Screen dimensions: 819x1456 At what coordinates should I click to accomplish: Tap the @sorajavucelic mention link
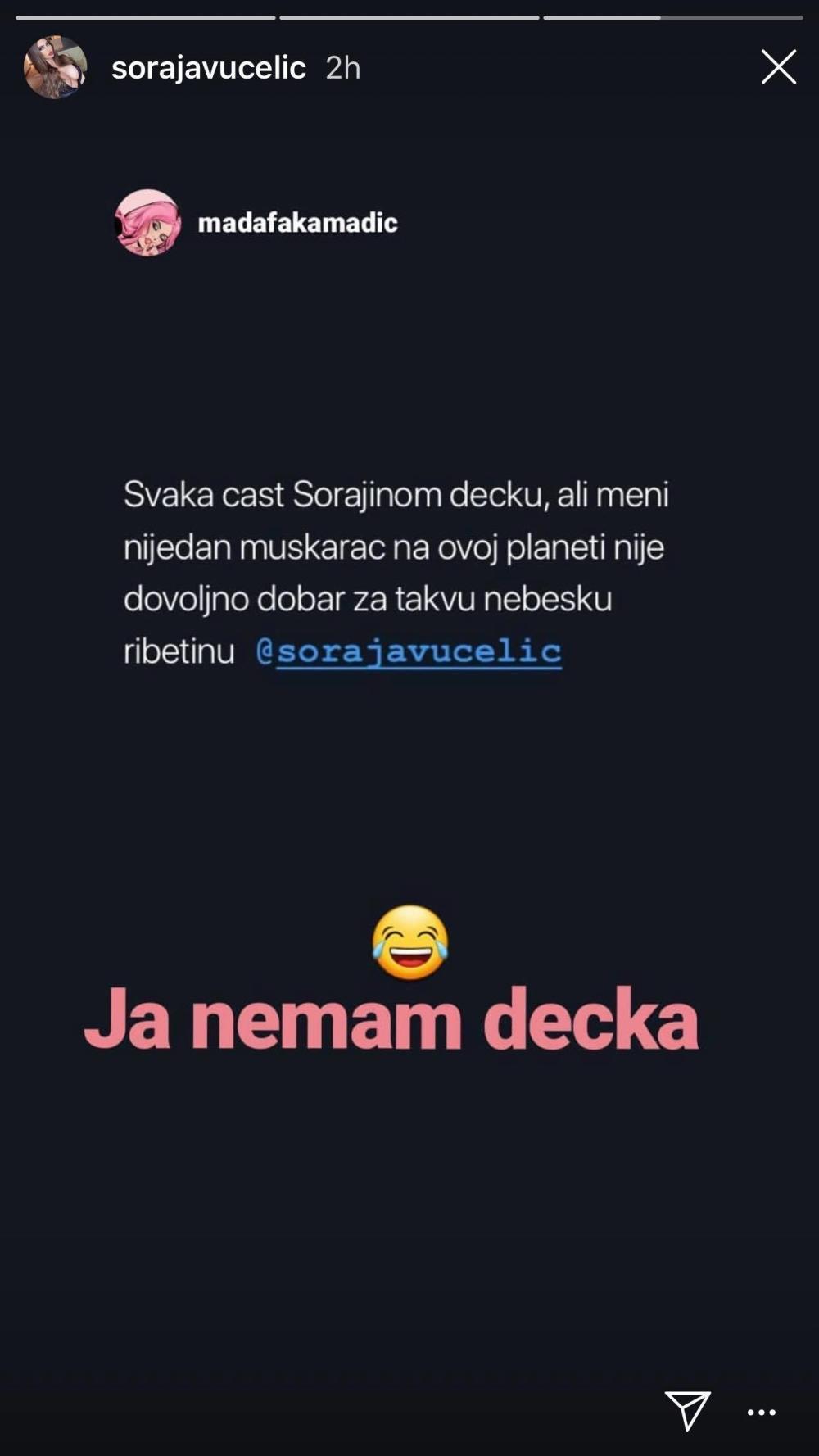click(x=409, y=651)
